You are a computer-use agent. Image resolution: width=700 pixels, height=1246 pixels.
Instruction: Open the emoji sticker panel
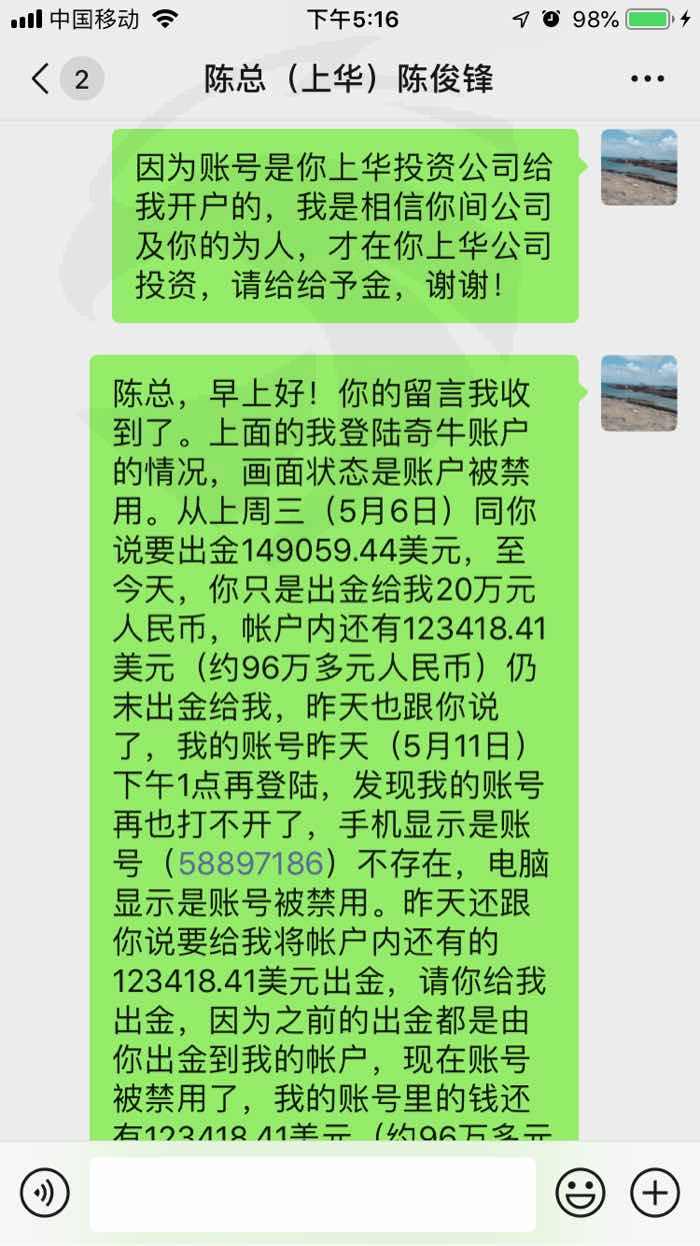pyautogui.click(x=581, y=1192)
